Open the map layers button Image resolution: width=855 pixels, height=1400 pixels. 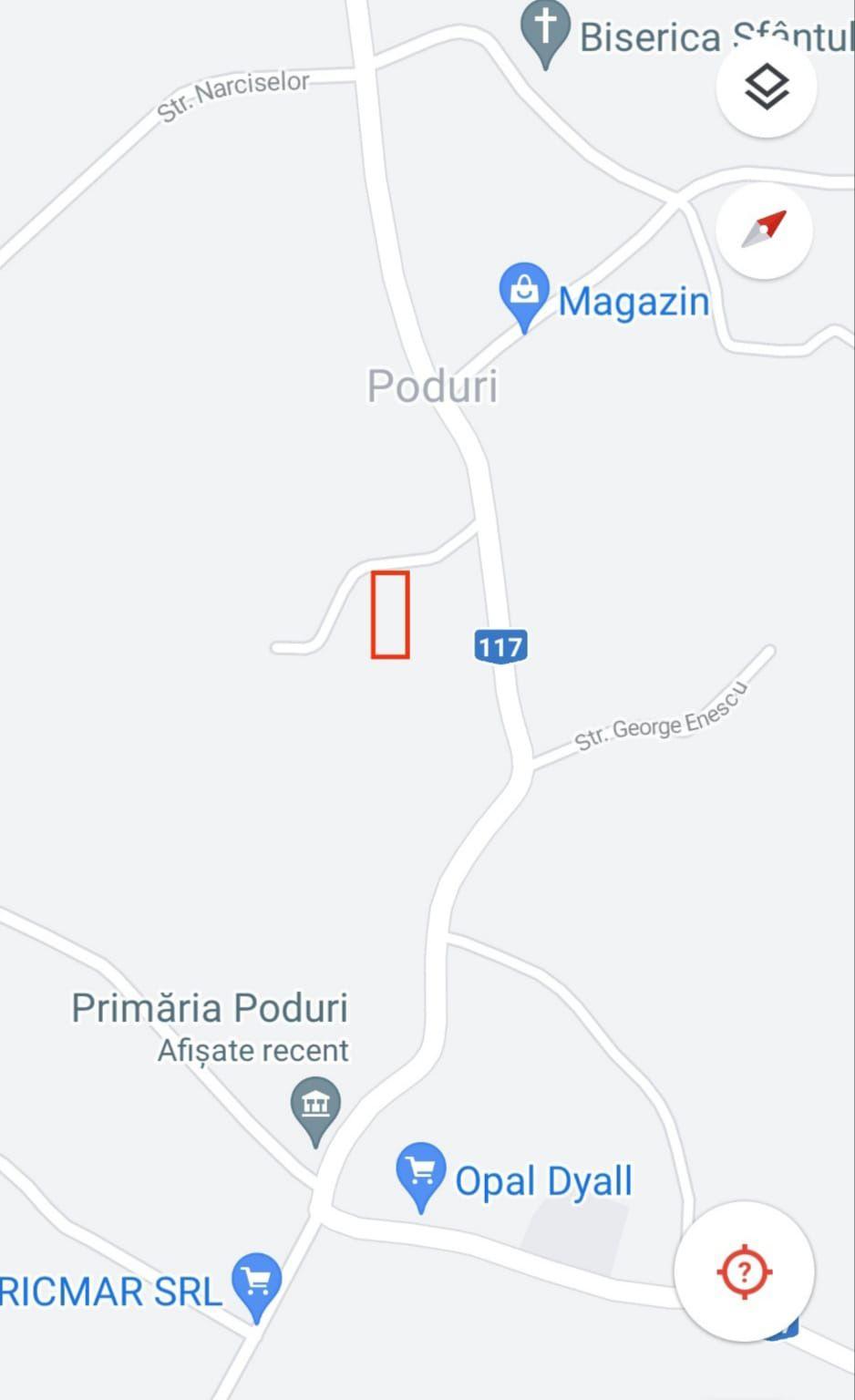766,87
